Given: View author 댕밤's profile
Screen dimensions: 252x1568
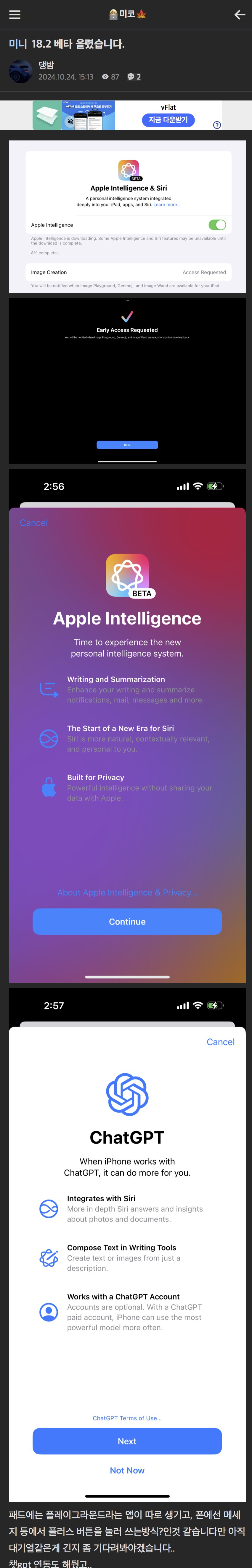Looking at the screenshot, I should click(46, 65).
